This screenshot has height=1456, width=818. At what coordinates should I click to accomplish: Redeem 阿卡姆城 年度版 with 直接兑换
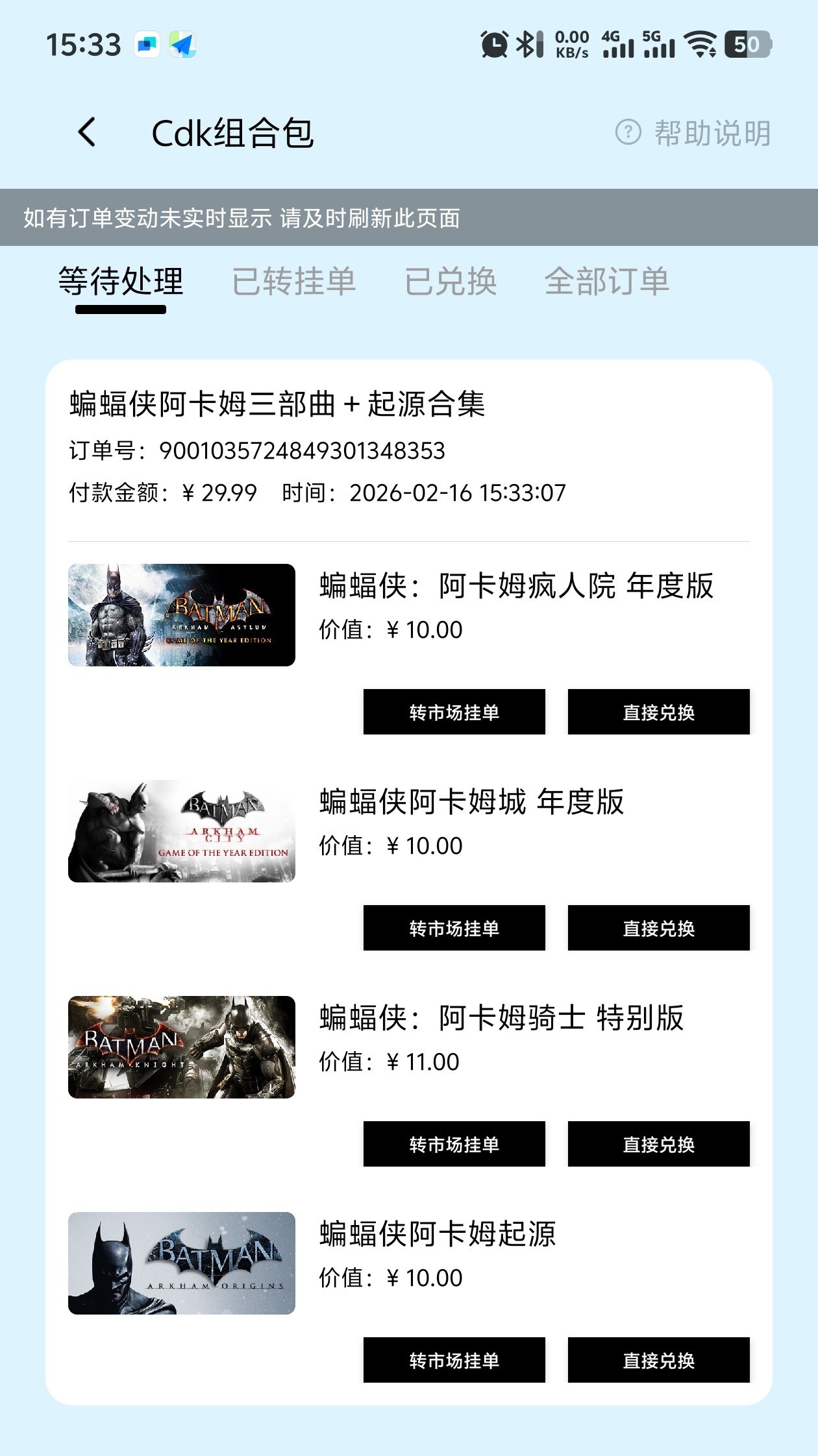click(x=658, y=928)
